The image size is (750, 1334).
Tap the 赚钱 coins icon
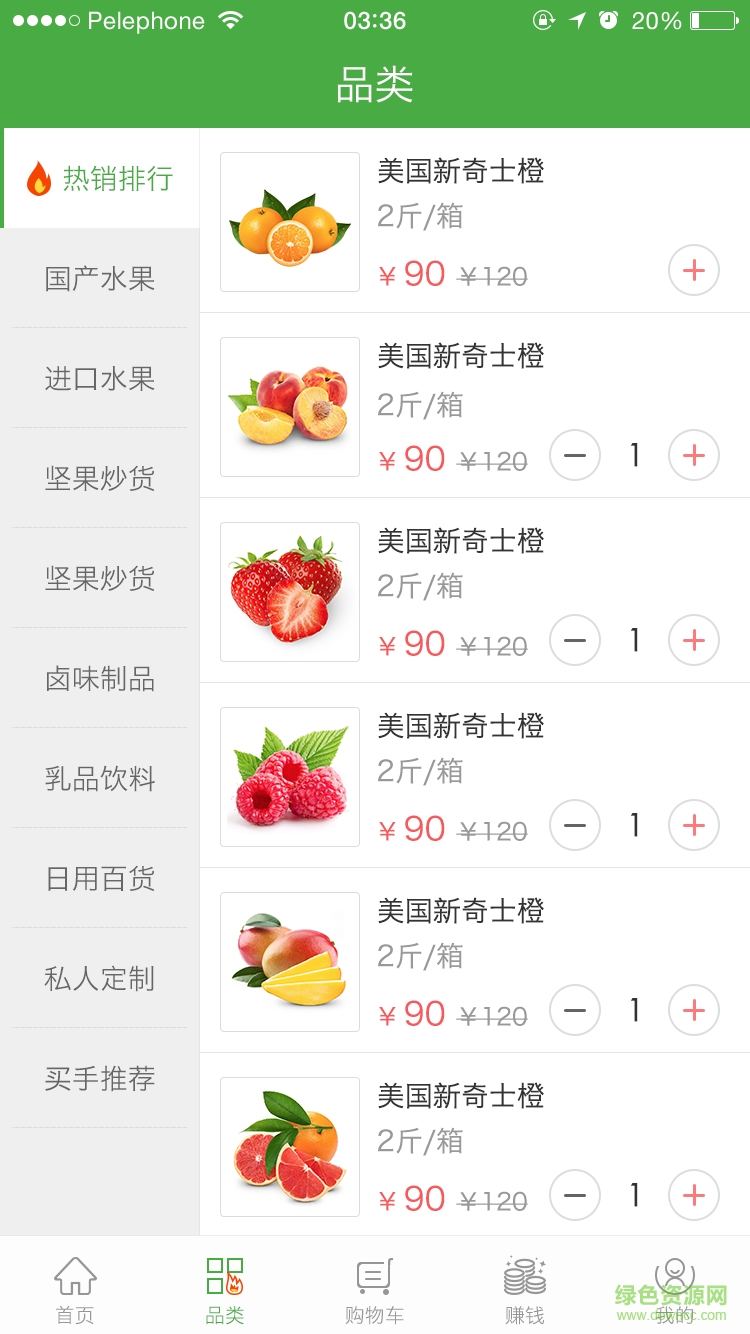524,1275
